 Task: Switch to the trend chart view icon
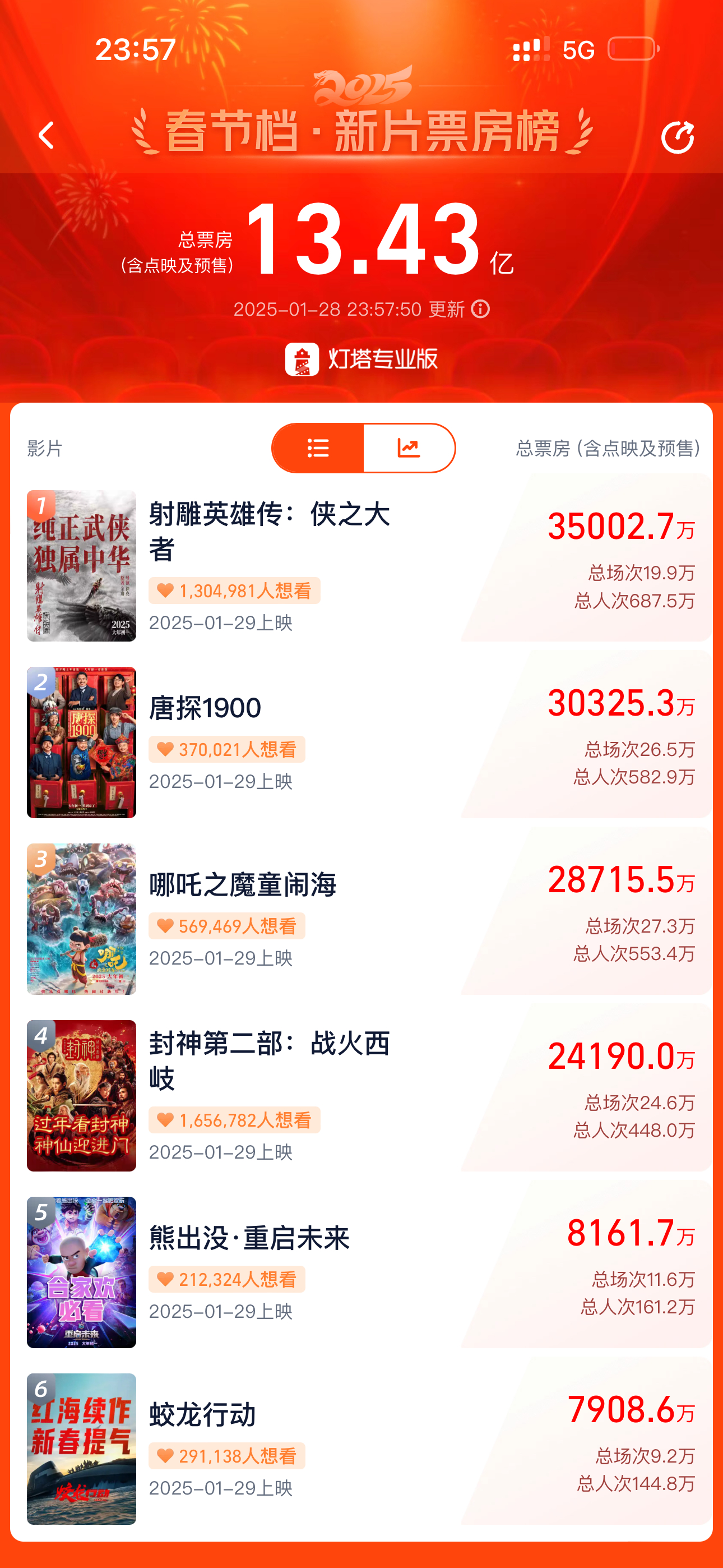click(409, 448)
